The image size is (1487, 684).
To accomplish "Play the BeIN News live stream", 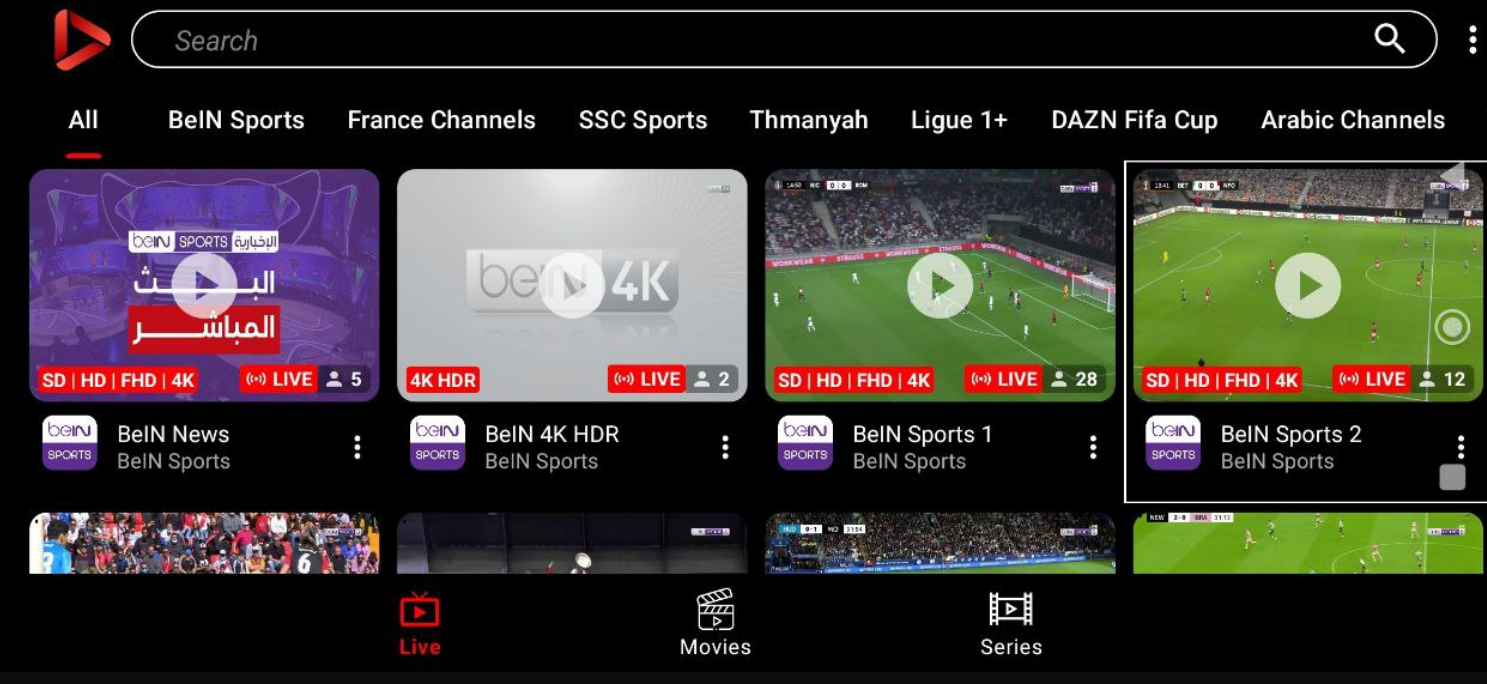I will pos(204,286).
